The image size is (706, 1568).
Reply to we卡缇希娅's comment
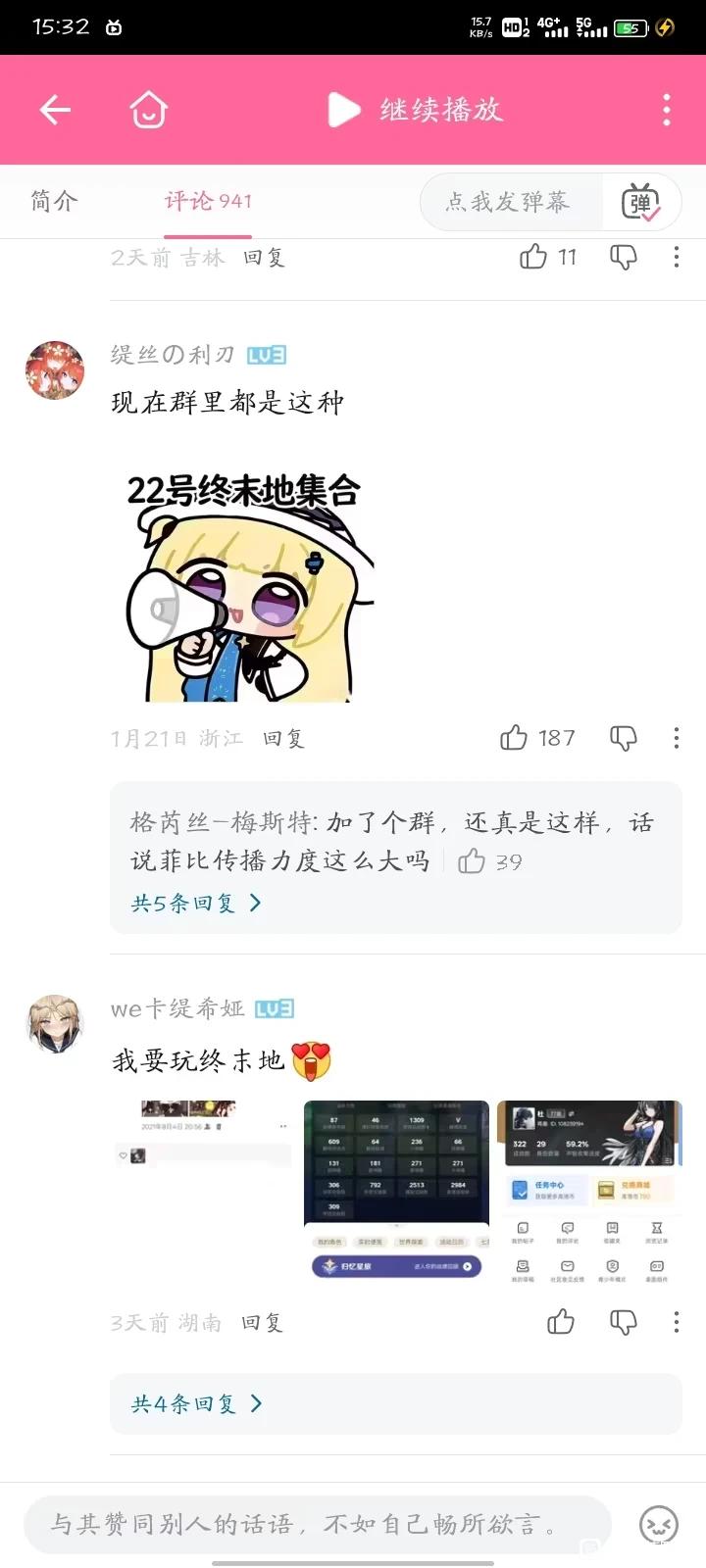point(262,1323)
